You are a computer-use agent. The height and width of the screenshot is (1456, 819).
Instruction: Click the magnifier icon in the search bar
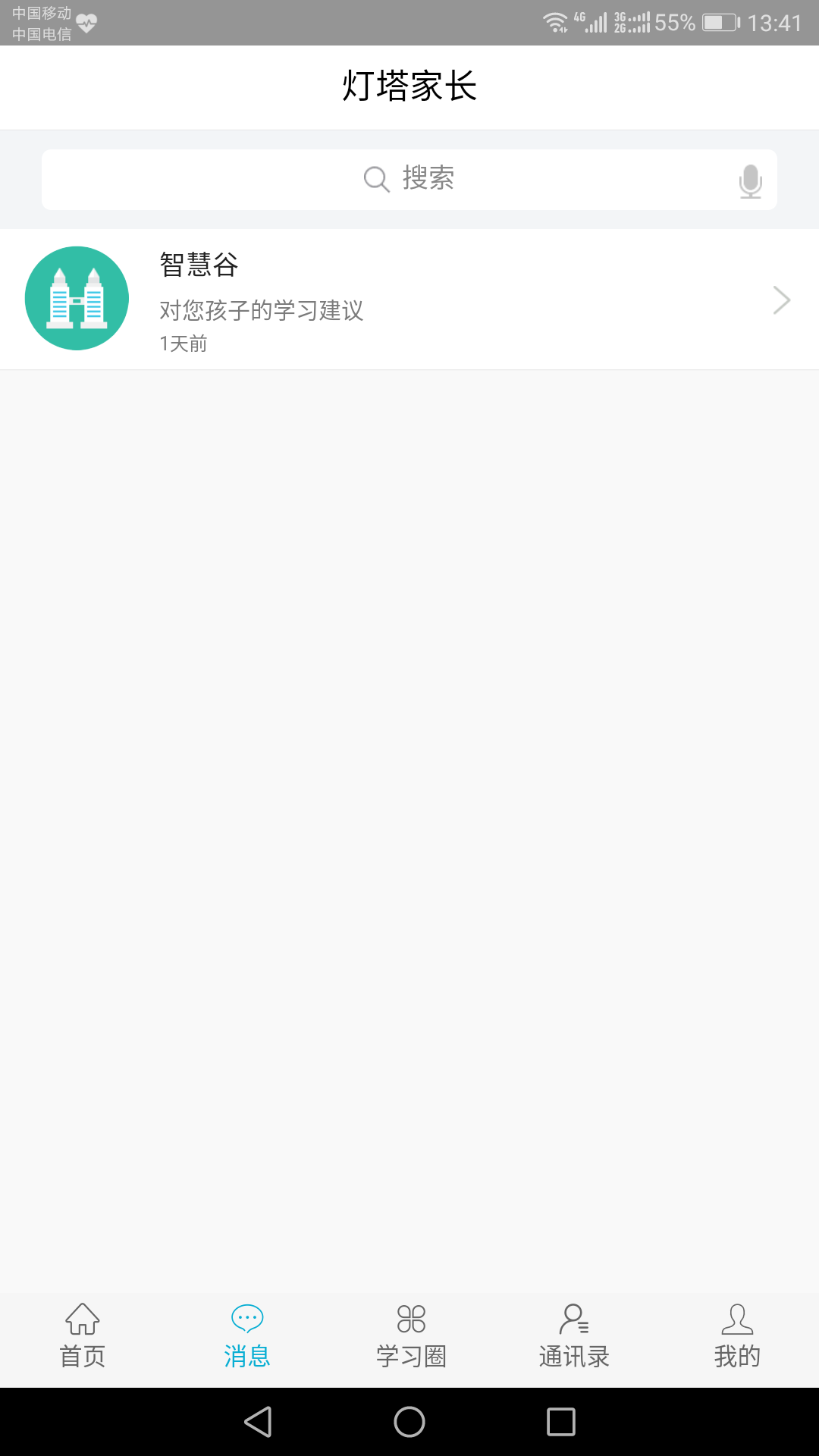click(x=376, y=180)
